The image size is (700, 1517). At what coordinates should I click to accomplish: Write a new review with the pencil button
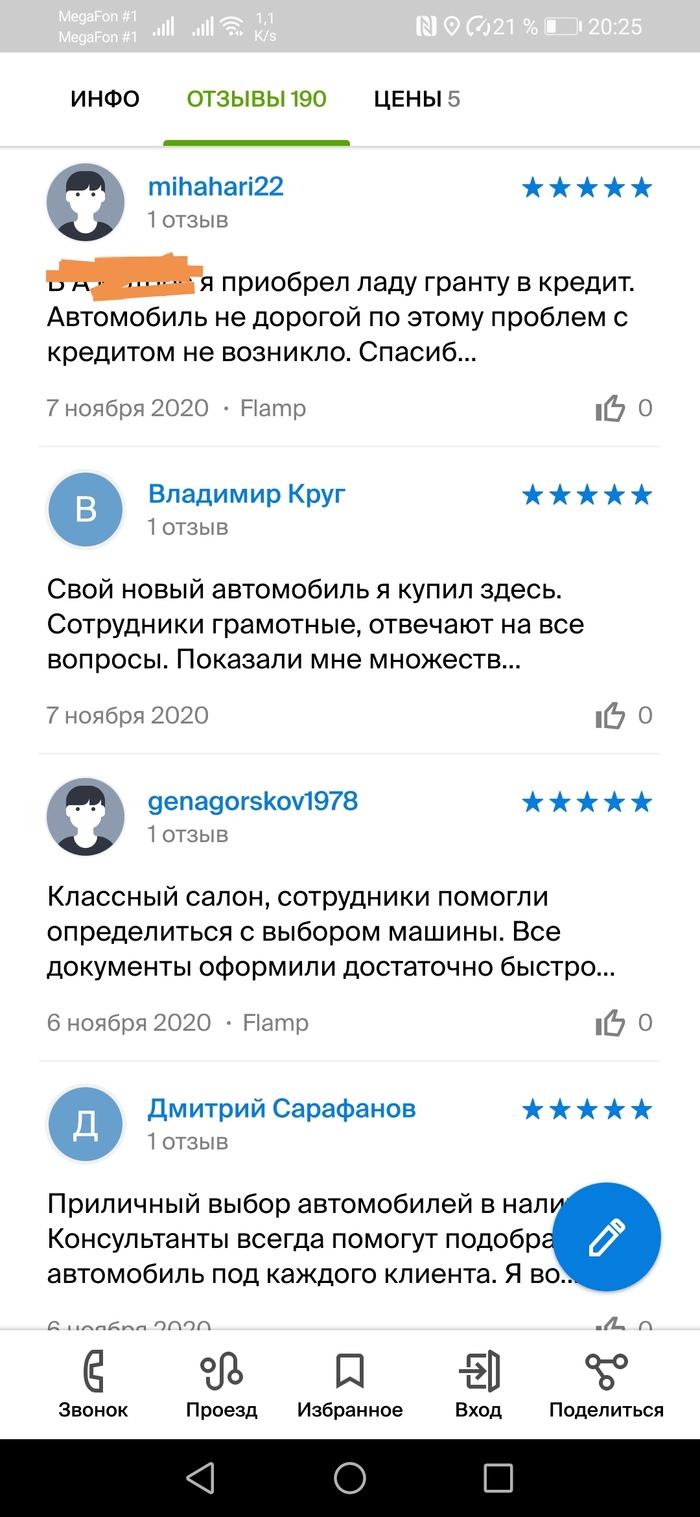(x=606, y=1237)
